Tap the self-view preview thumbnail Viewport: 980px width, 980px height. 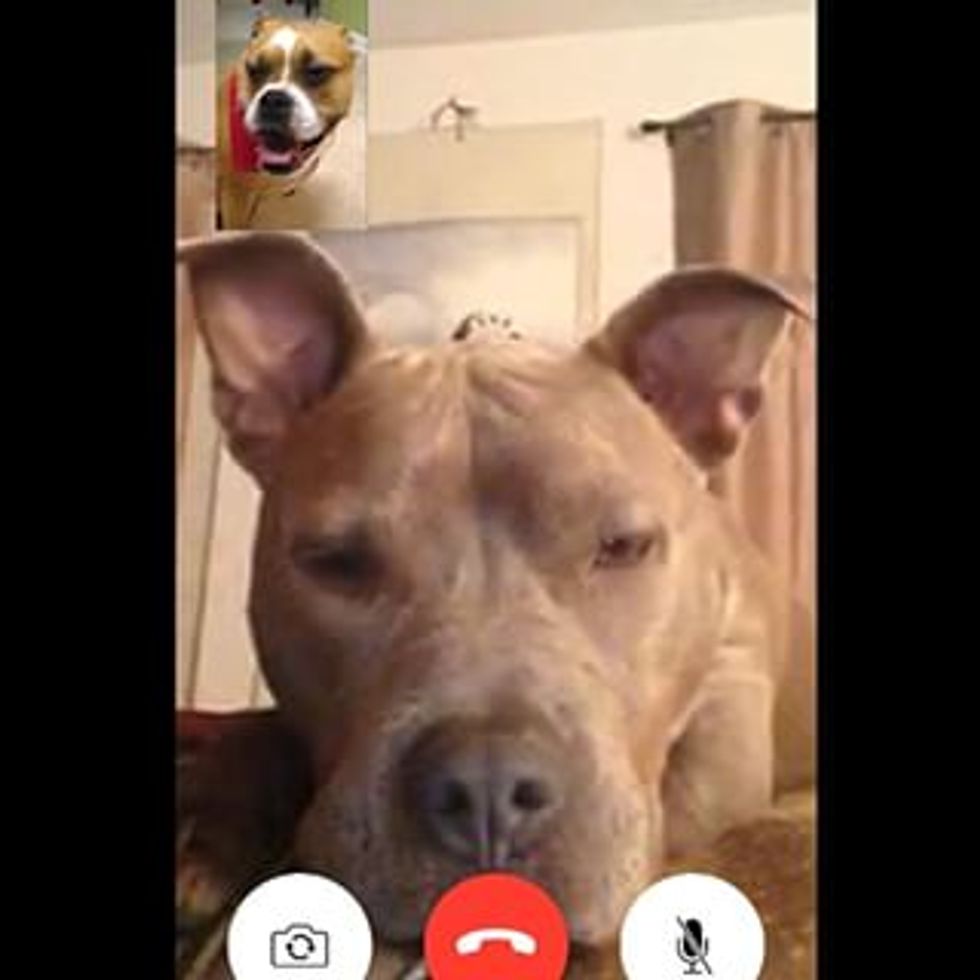[291, 113]
